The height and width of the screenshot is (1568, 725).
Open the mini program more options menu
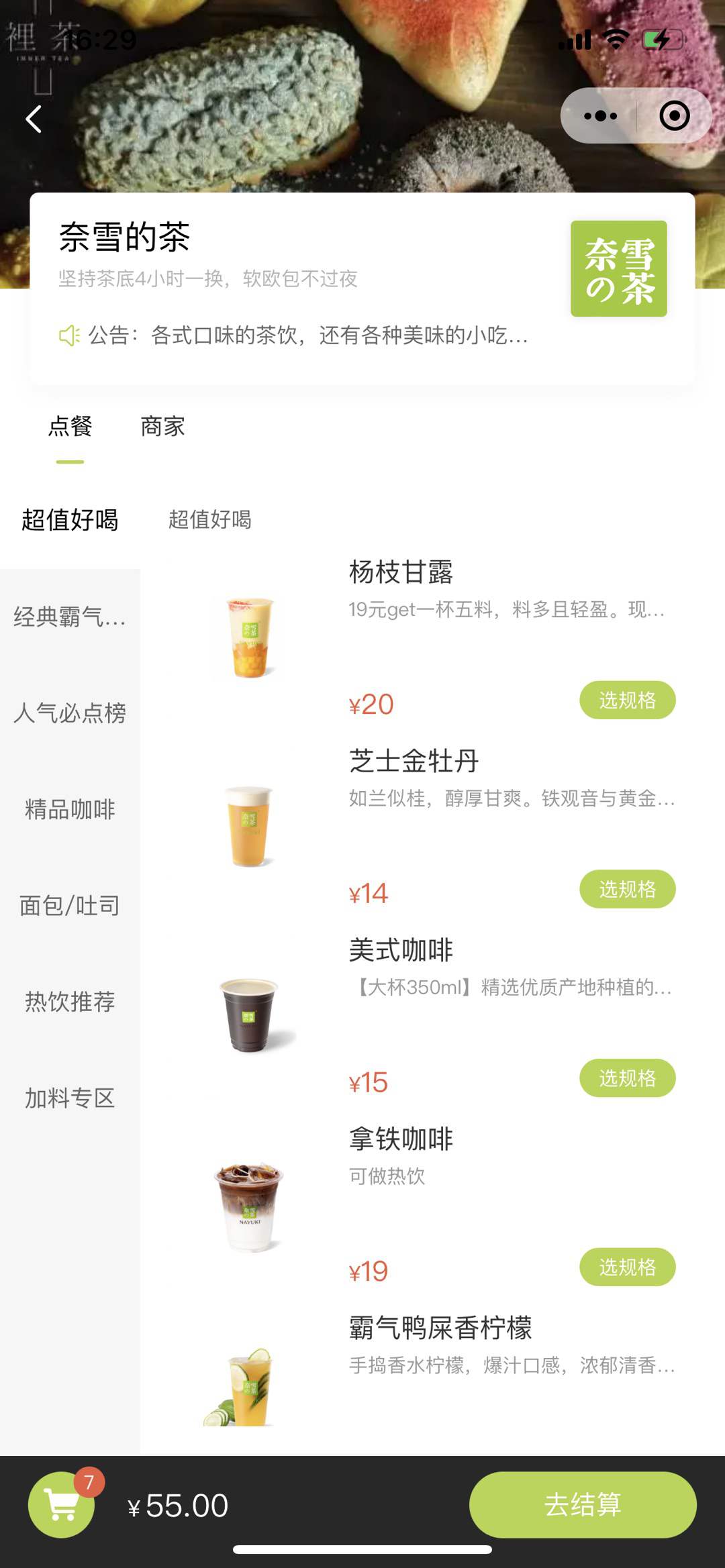click(x=600, y=116)
